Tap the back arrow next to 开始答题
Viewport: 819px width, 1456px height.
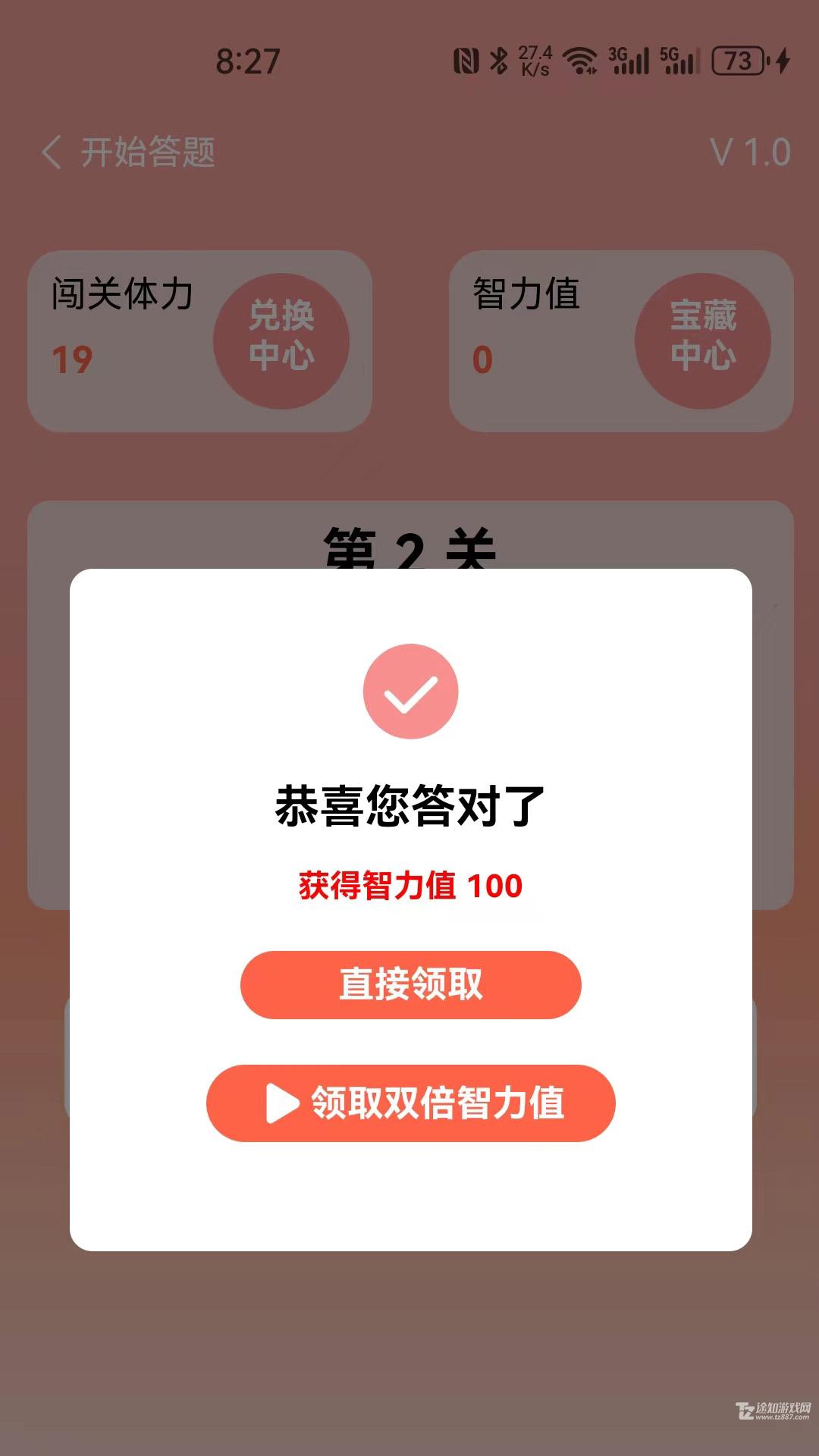pyautogui.click(x=51, y=152)
